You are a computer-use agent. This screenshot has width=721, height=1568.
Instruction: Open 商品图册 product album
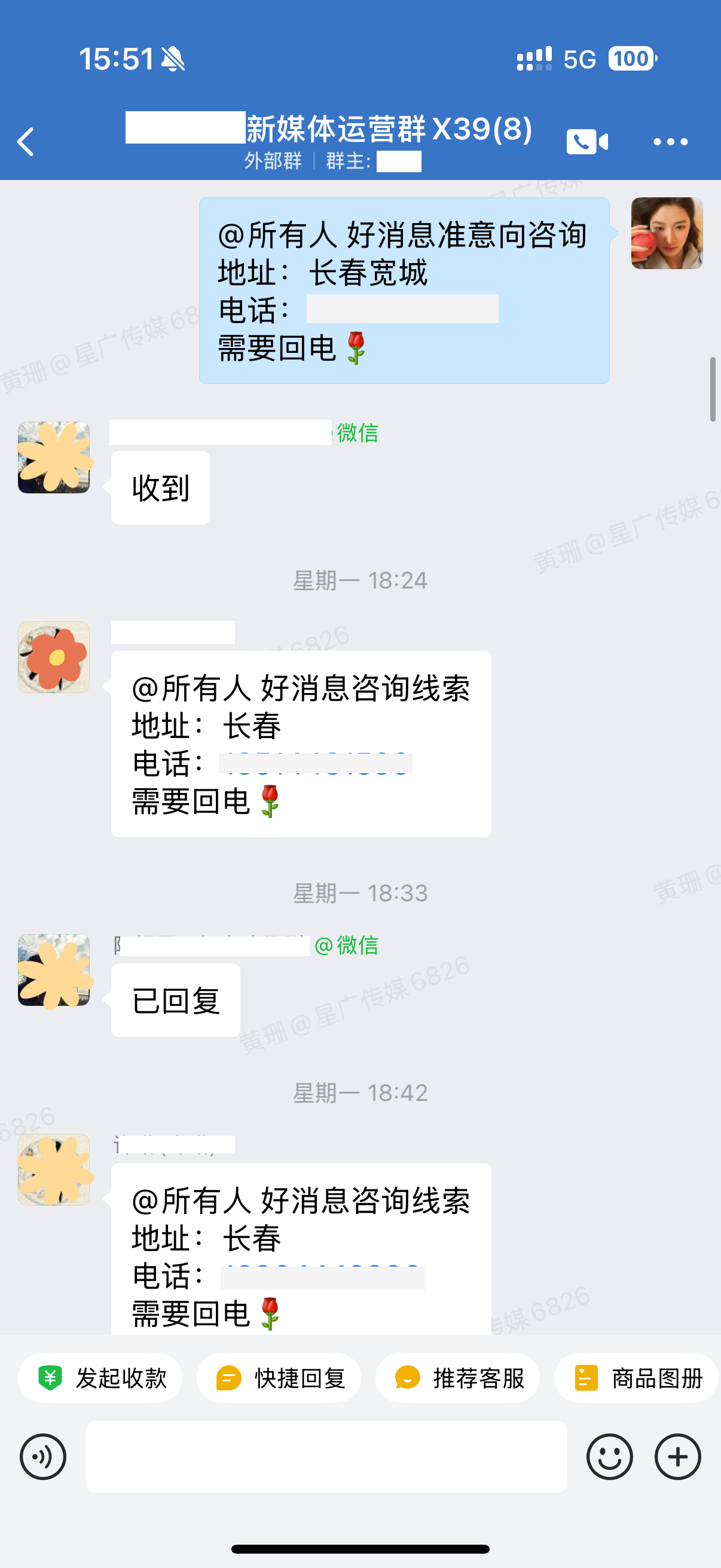point(637,1378)
